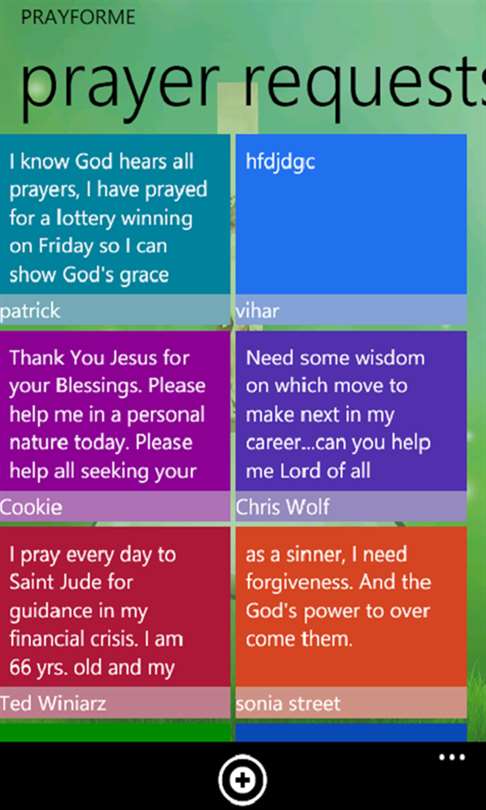Open Ted Winiarz's Saint Jude prayer
486x810 pixels.
coord(115,622)
